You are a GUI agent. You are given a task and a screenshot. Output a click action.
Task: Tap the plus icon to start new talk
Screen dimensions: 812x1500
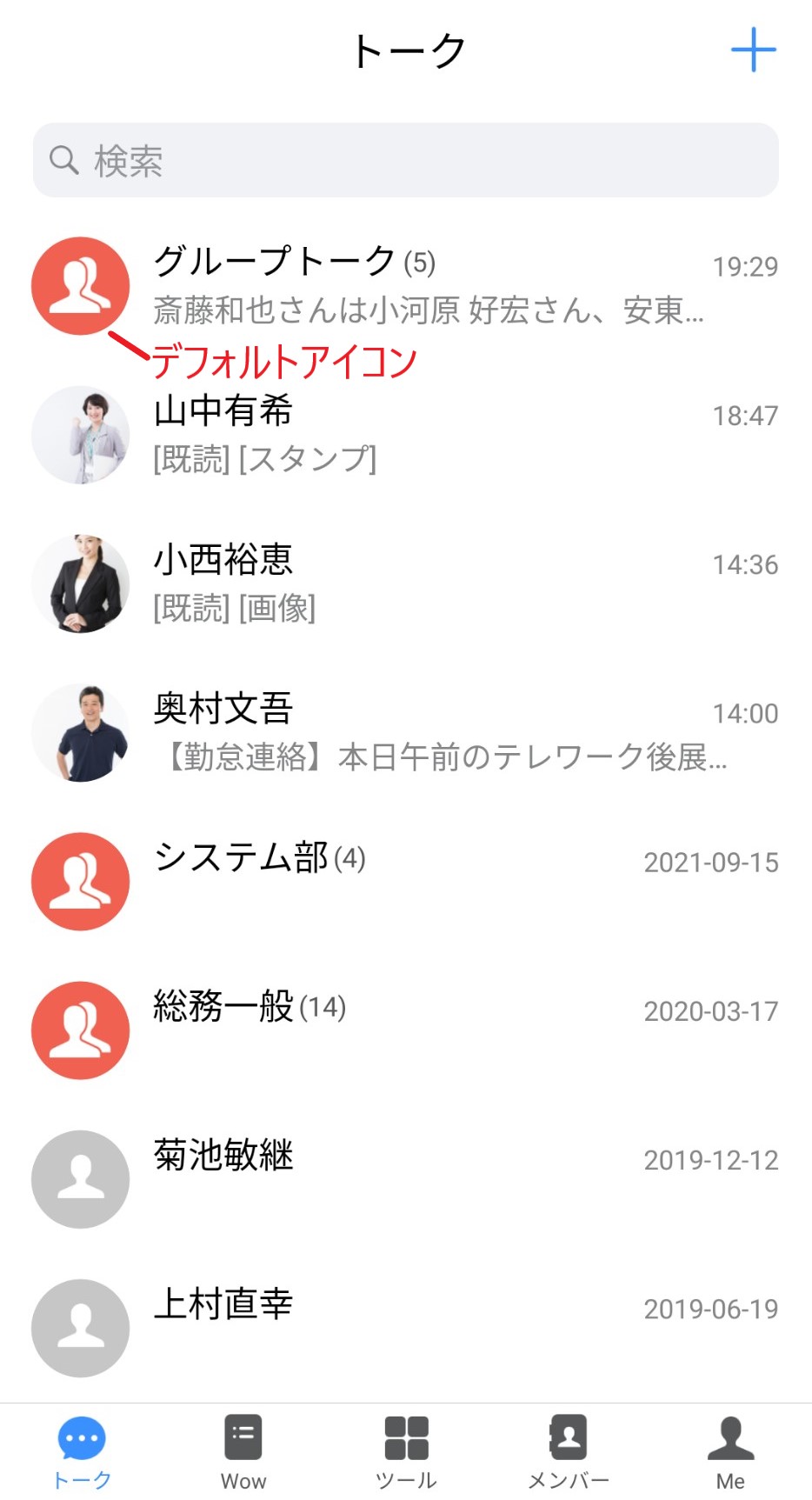753,50
